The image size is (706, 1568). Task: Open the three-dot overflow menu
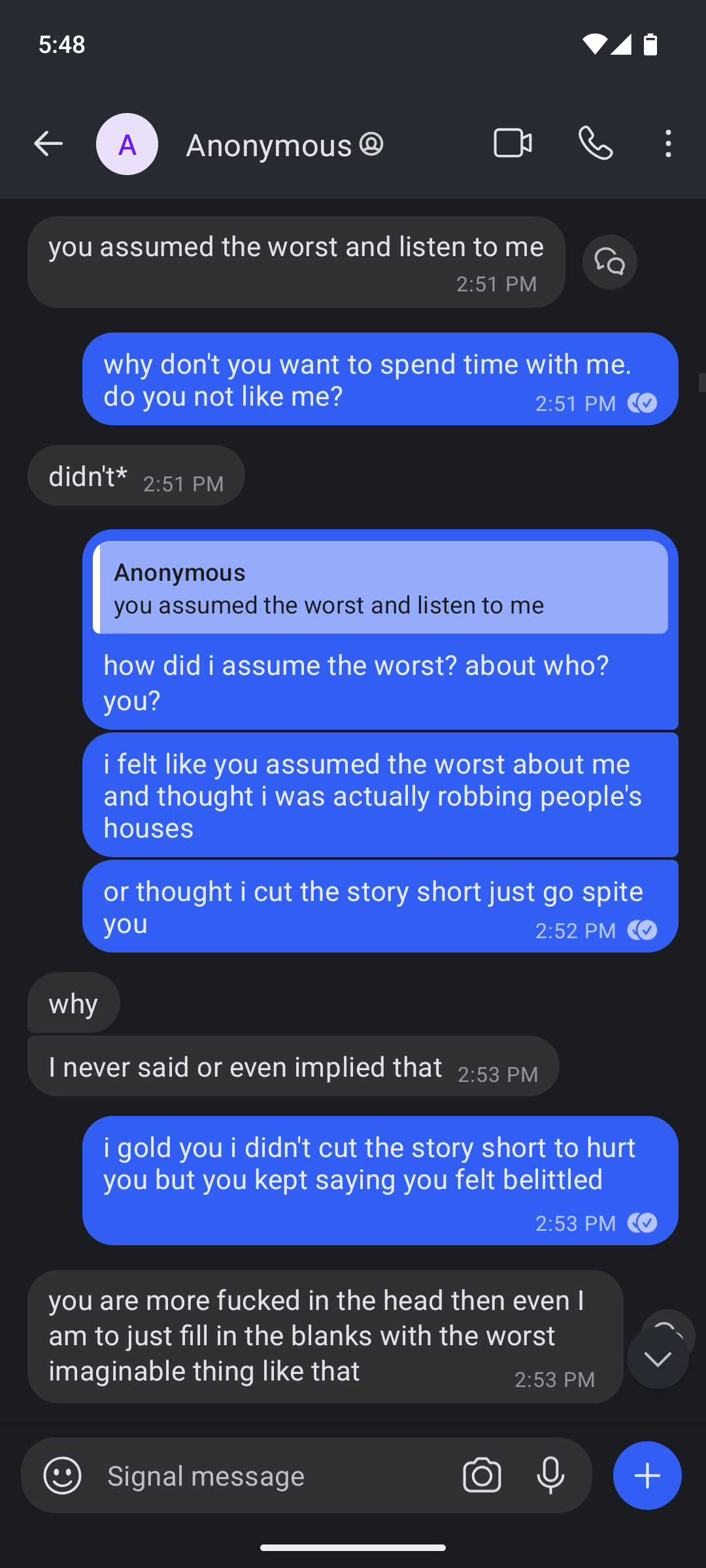coord(667,144)
